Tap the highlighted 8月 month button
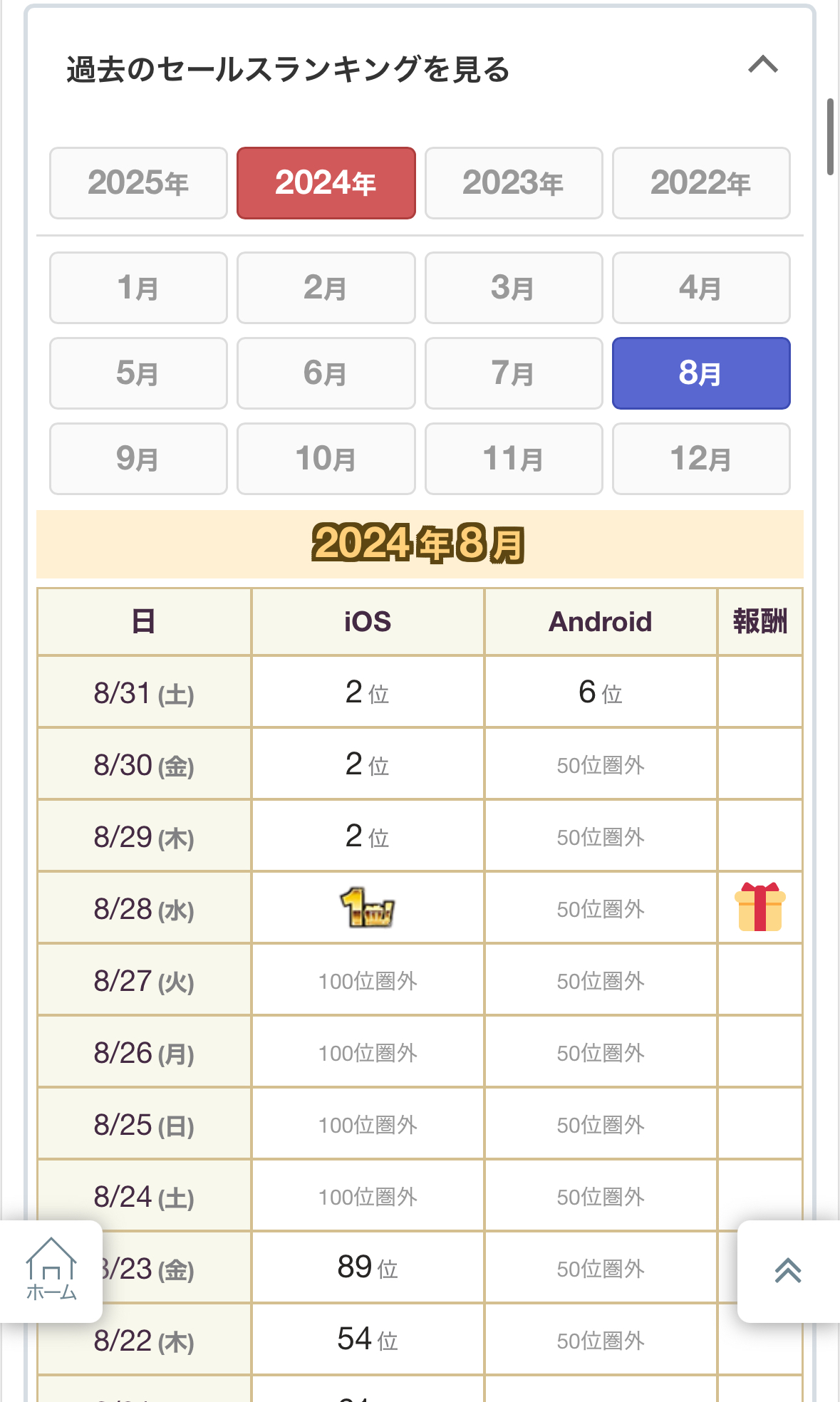 (701, 373)
